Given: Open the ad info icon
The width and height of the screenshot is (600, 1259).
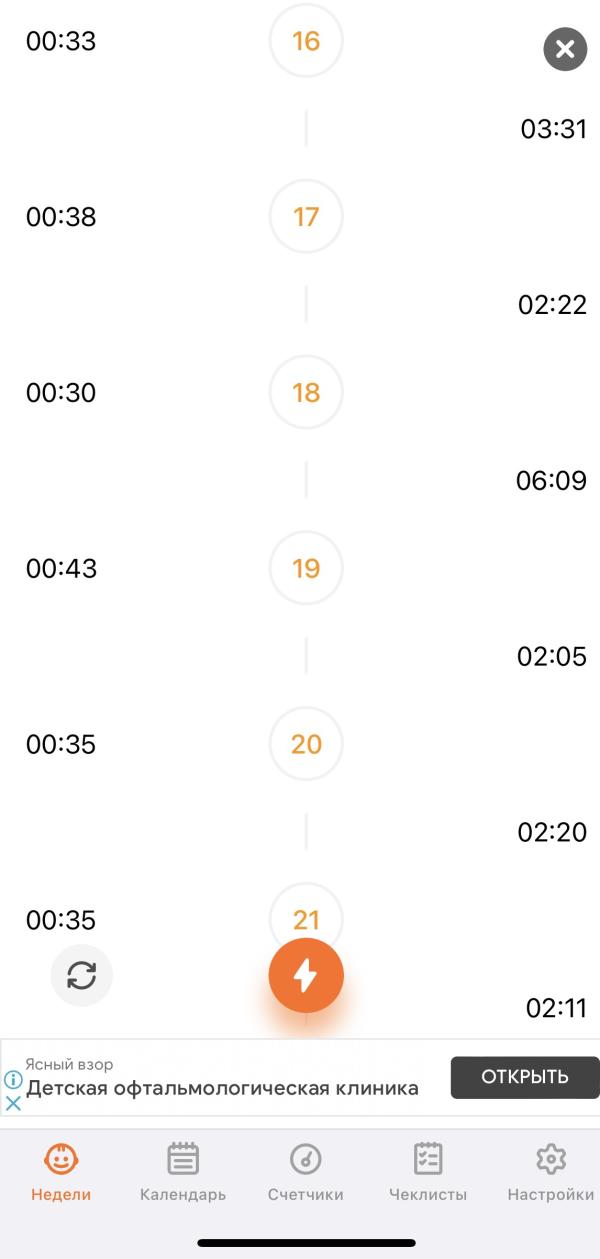Looking at the screenshot, I should tap(13, 1080).
